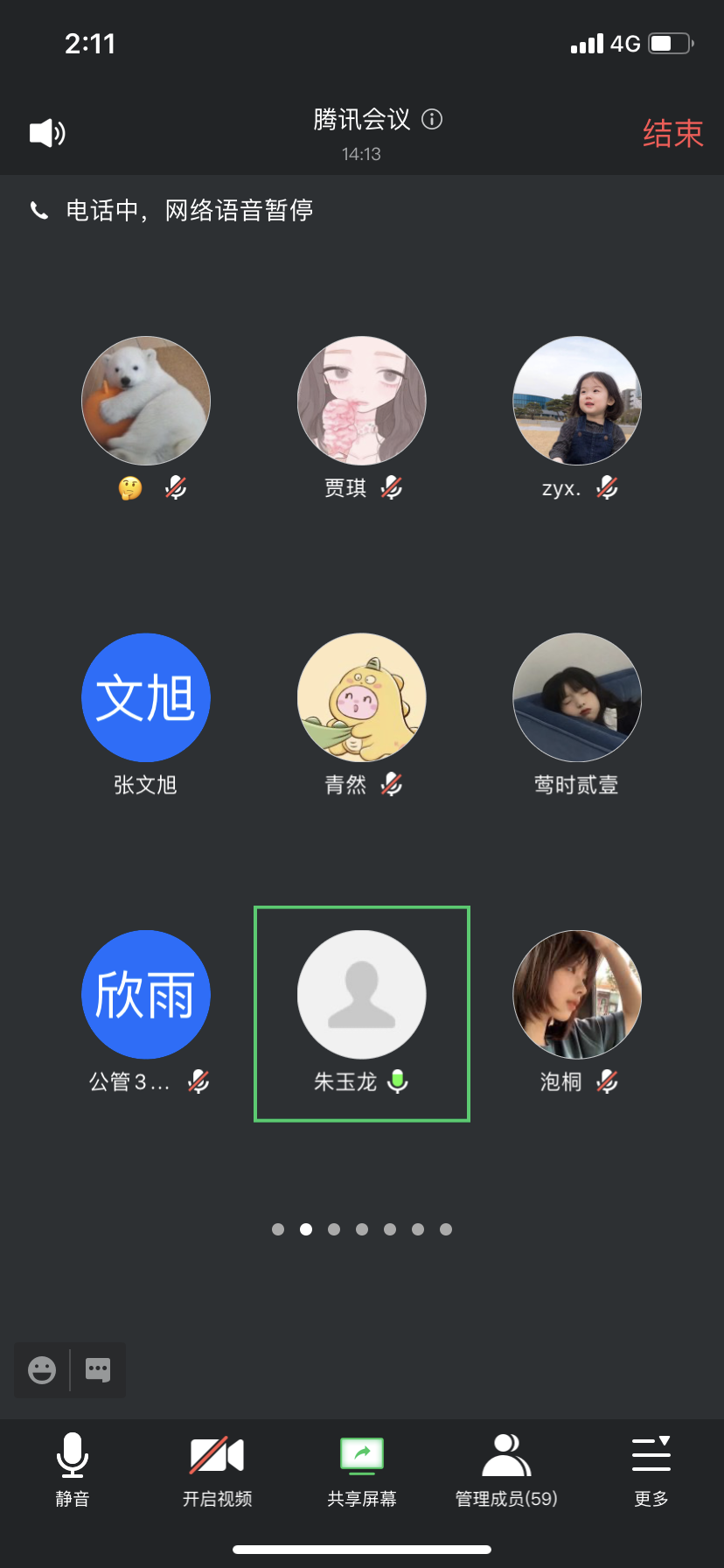This screenshot has height=1568, width=724.
Task: Open the emoji reaction button
Action: (x=42, y=1369)
